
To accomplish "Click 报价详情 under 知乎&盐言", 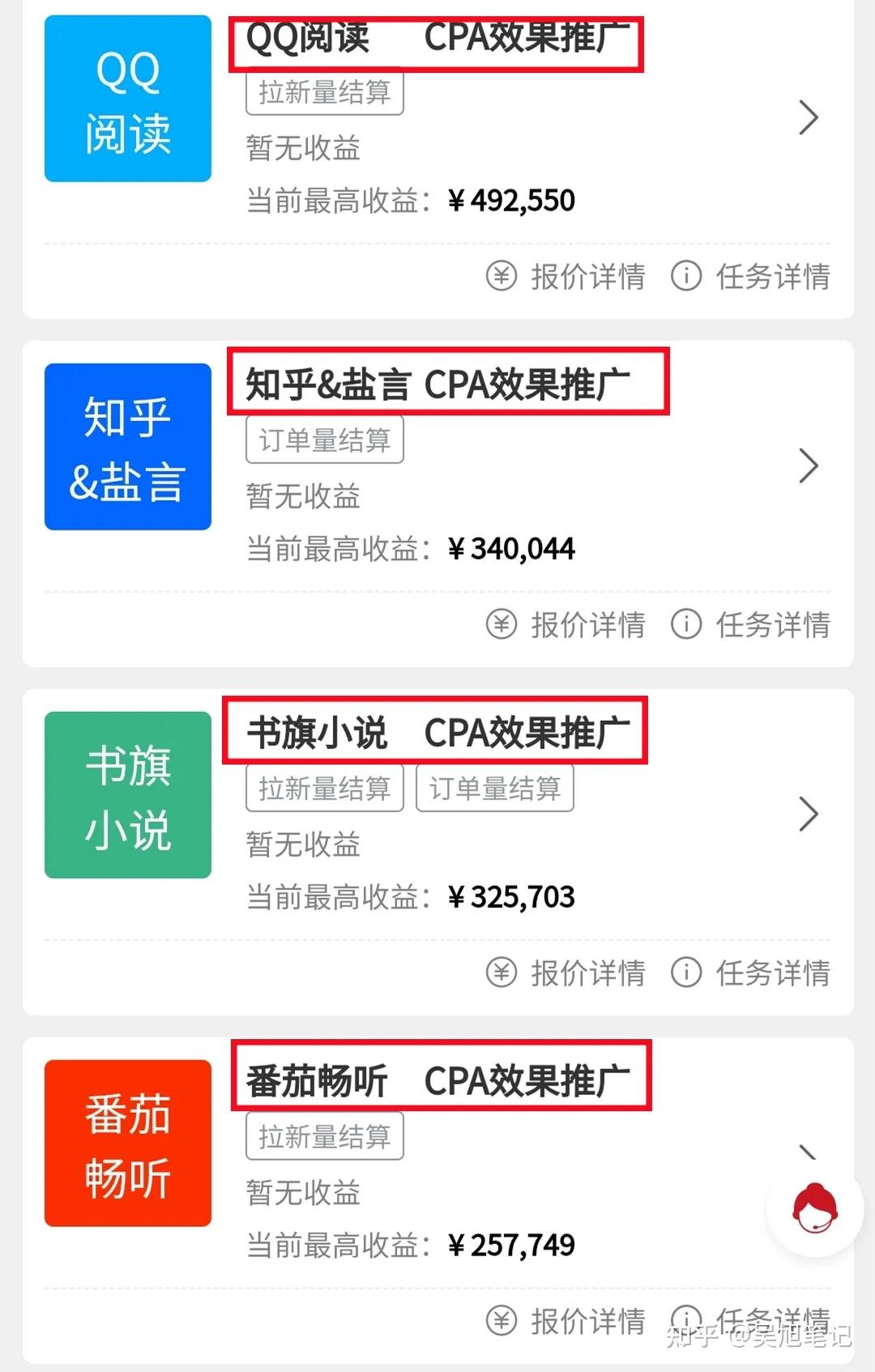I will (x=587, y=624).
